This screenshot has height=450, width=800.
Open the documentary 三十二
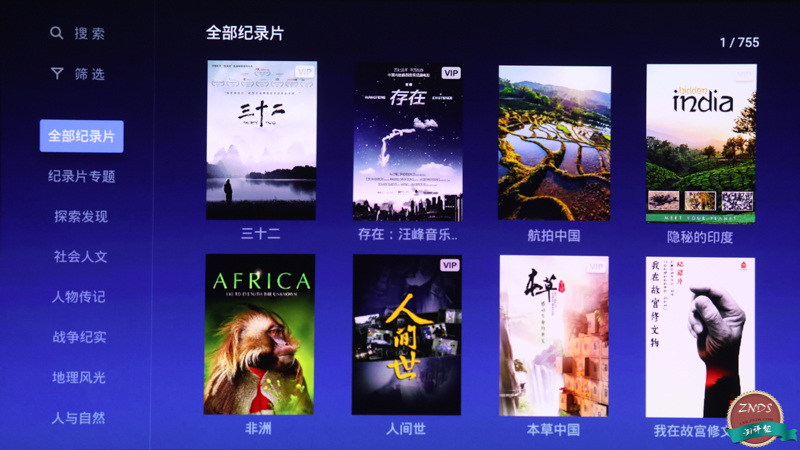click(x=261, y=141)
